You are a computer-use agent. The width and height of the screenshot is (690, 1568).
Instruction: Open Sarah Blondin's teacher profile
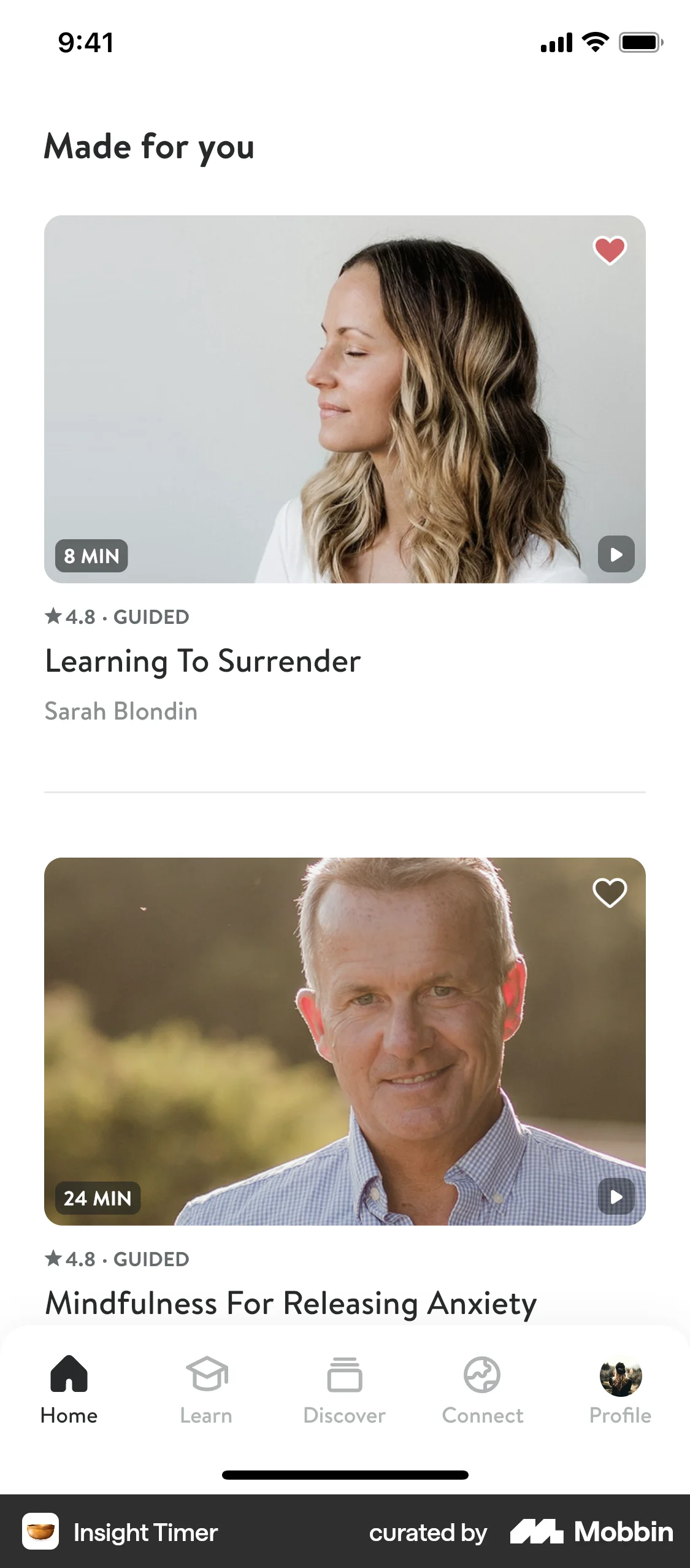(x=120, y=711)
